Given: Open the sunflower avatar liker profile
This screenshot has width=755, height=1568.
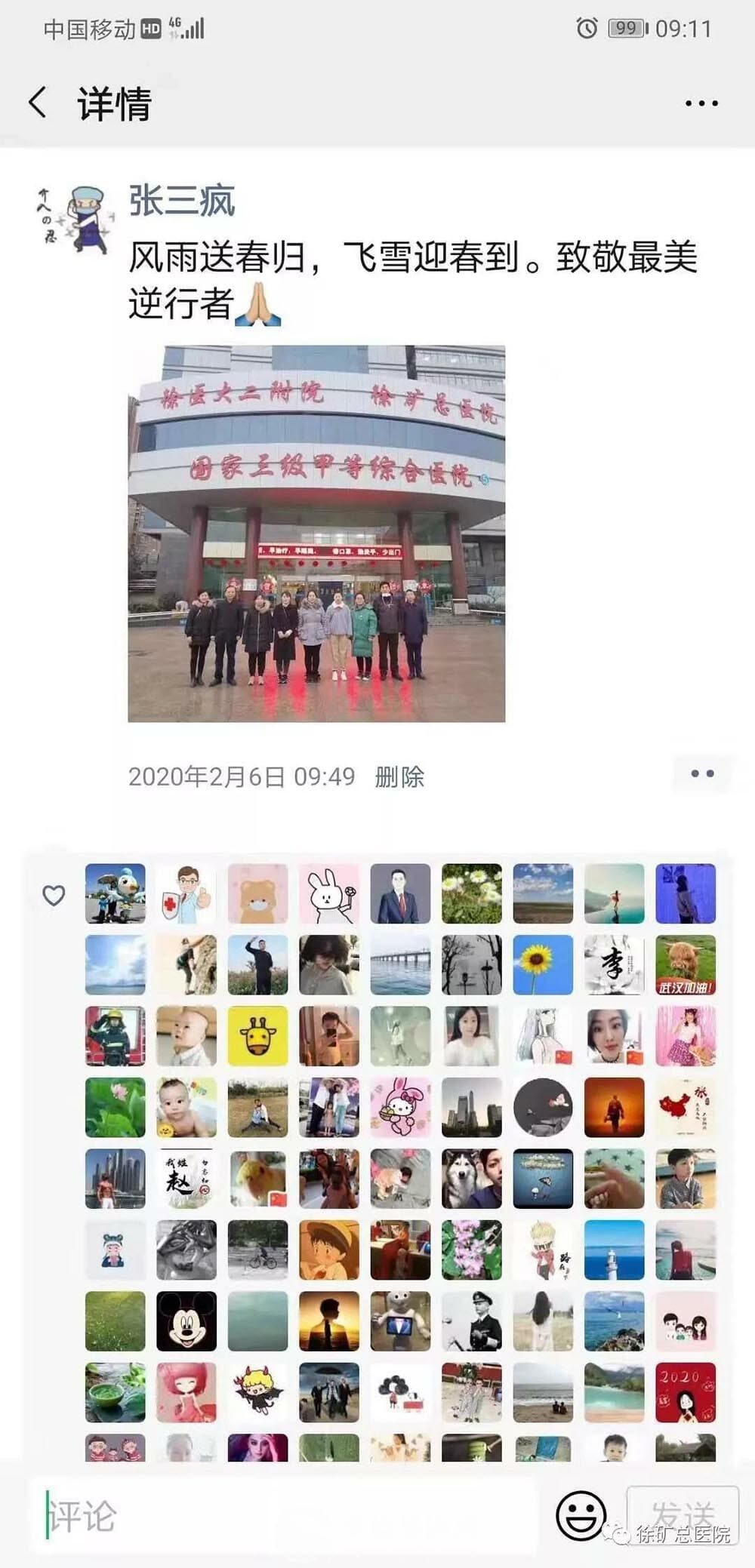Looking at the screenshot, I should click(x=543, y=965).
